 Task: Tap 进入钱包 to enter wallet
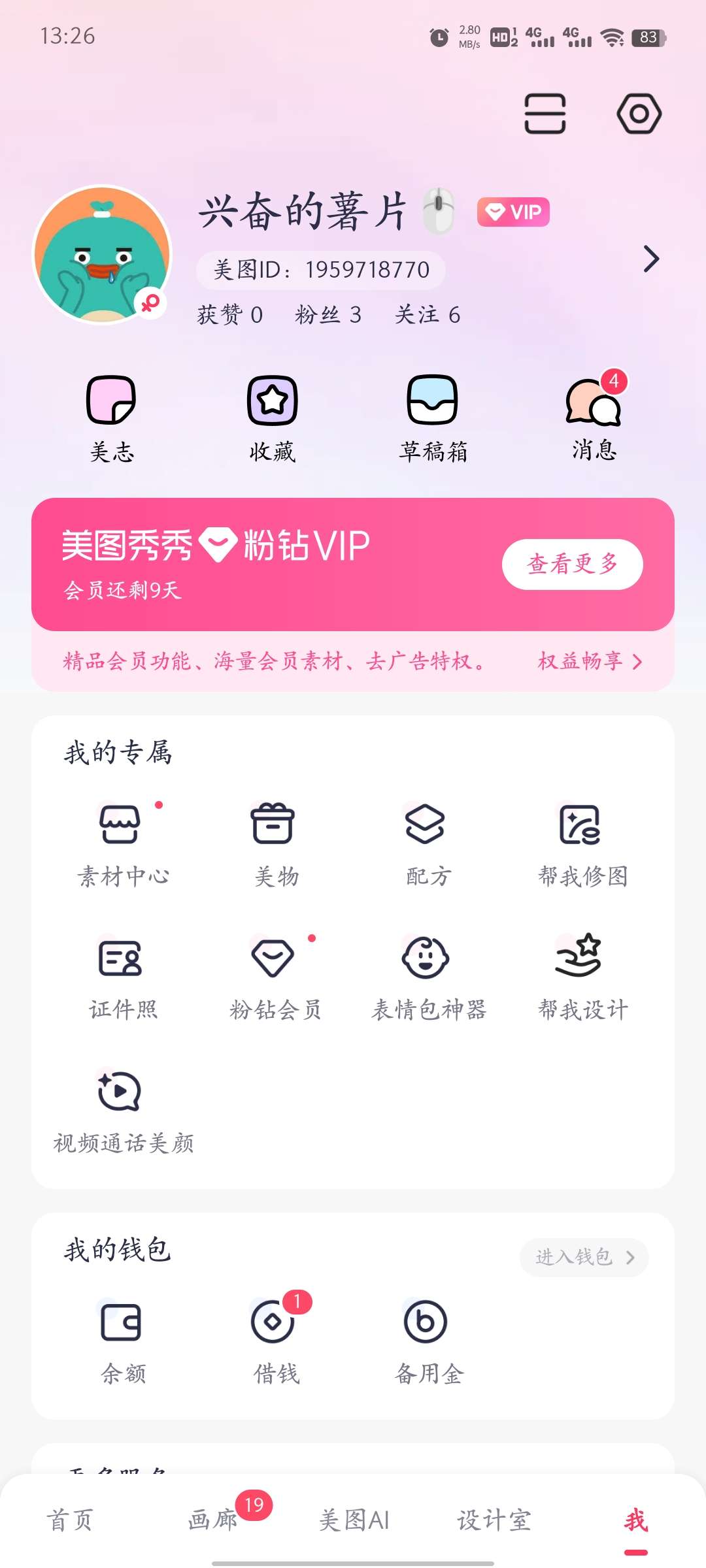point(584,1256)
